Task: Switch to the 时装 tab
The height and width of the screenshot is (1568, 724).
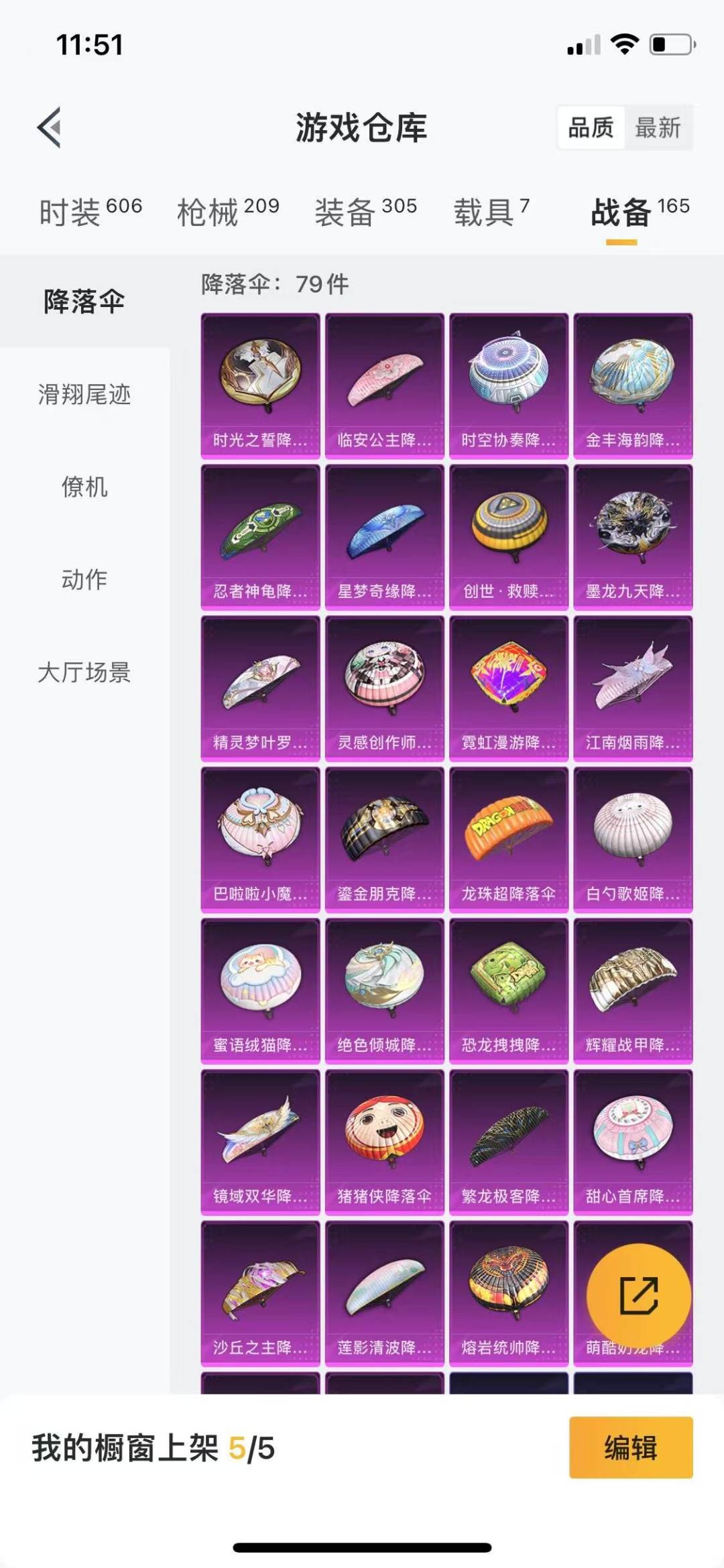Action: click(90, 211)
